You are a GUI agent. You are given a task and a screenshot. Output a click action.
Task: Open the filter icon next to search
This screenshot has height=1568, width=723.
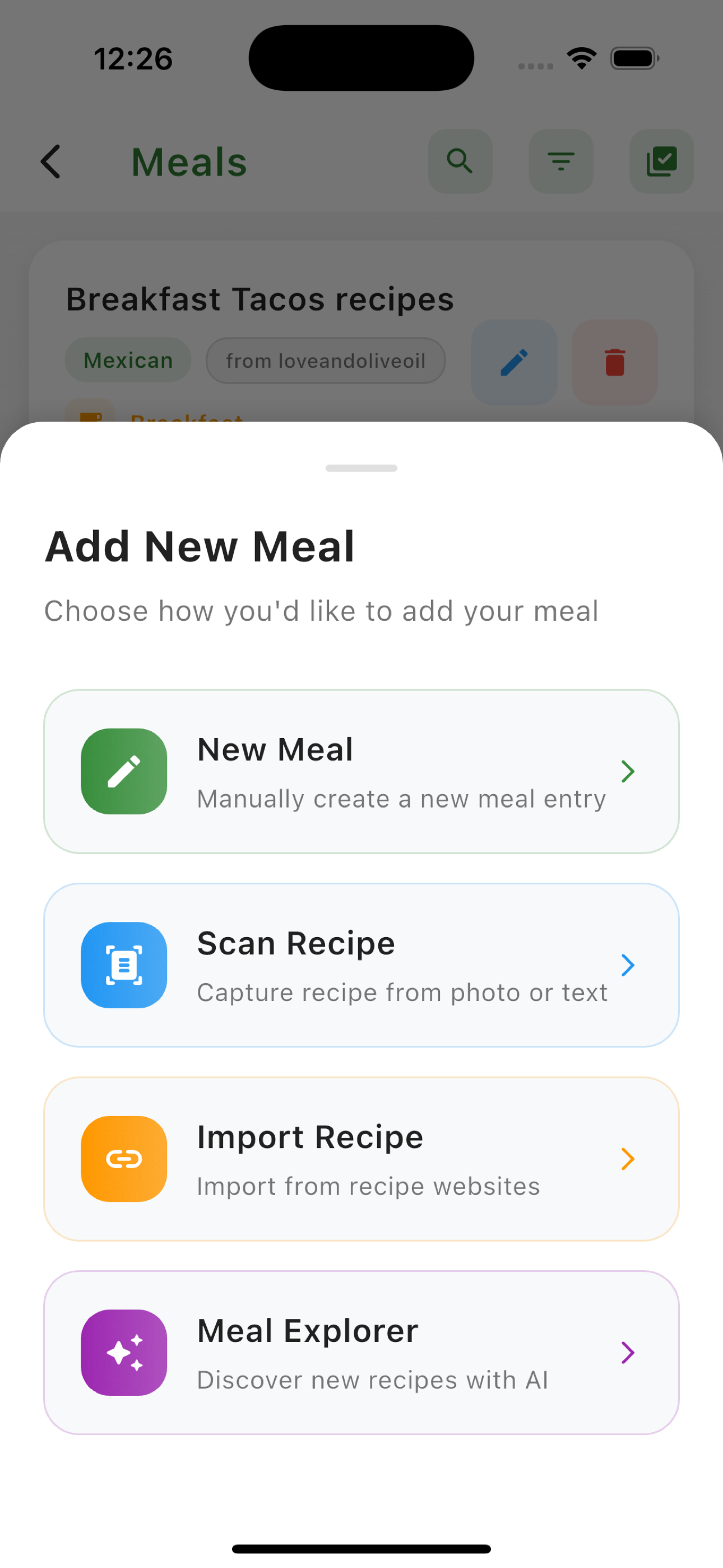[560, 162]
